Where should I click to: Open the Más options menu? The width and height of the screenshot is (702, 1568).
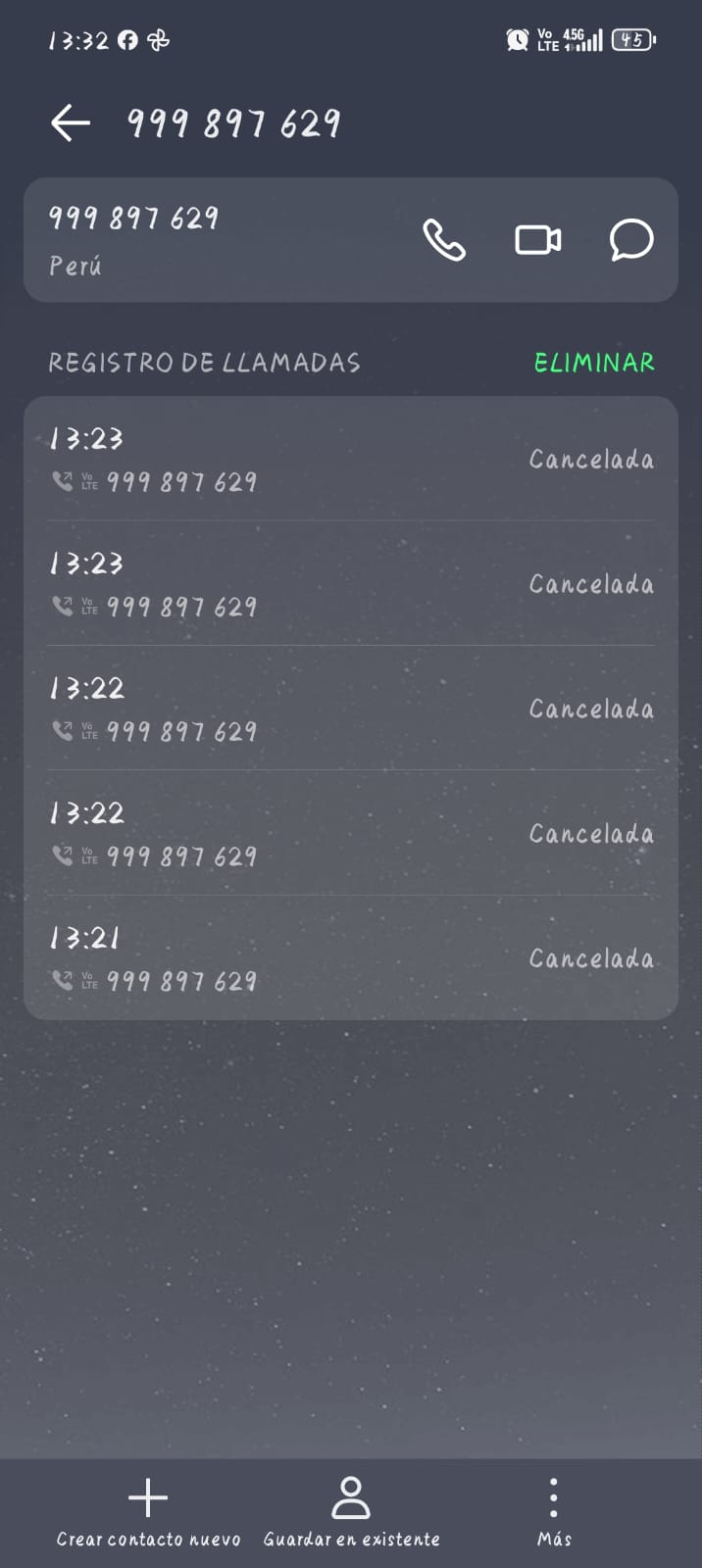coord(554,1512)
